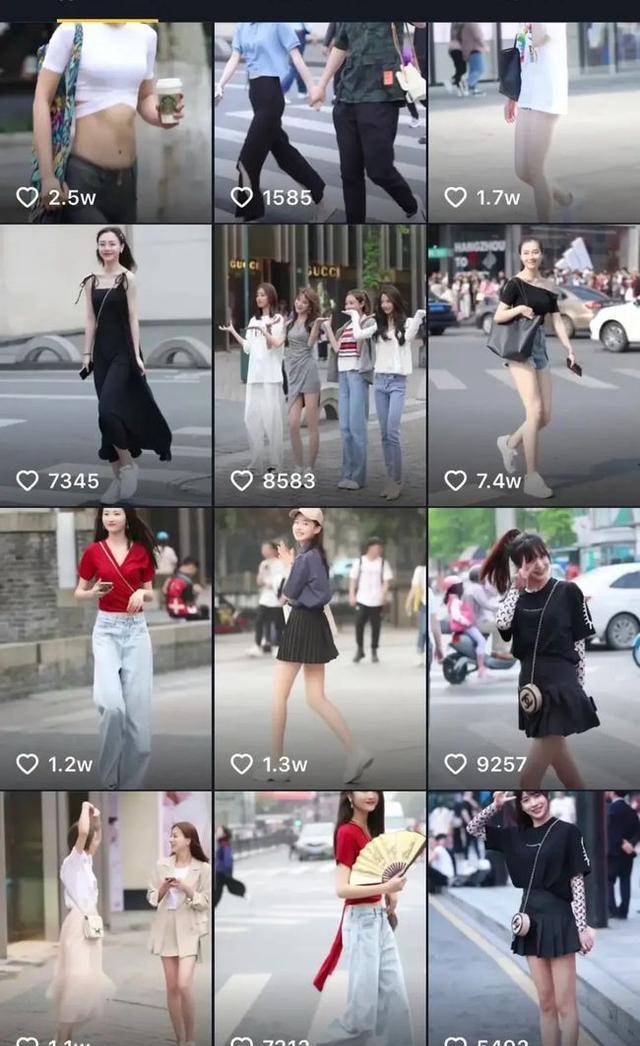Open the video with 1.7w likes
Screen dimensions: 640x1046
(533, 120)
